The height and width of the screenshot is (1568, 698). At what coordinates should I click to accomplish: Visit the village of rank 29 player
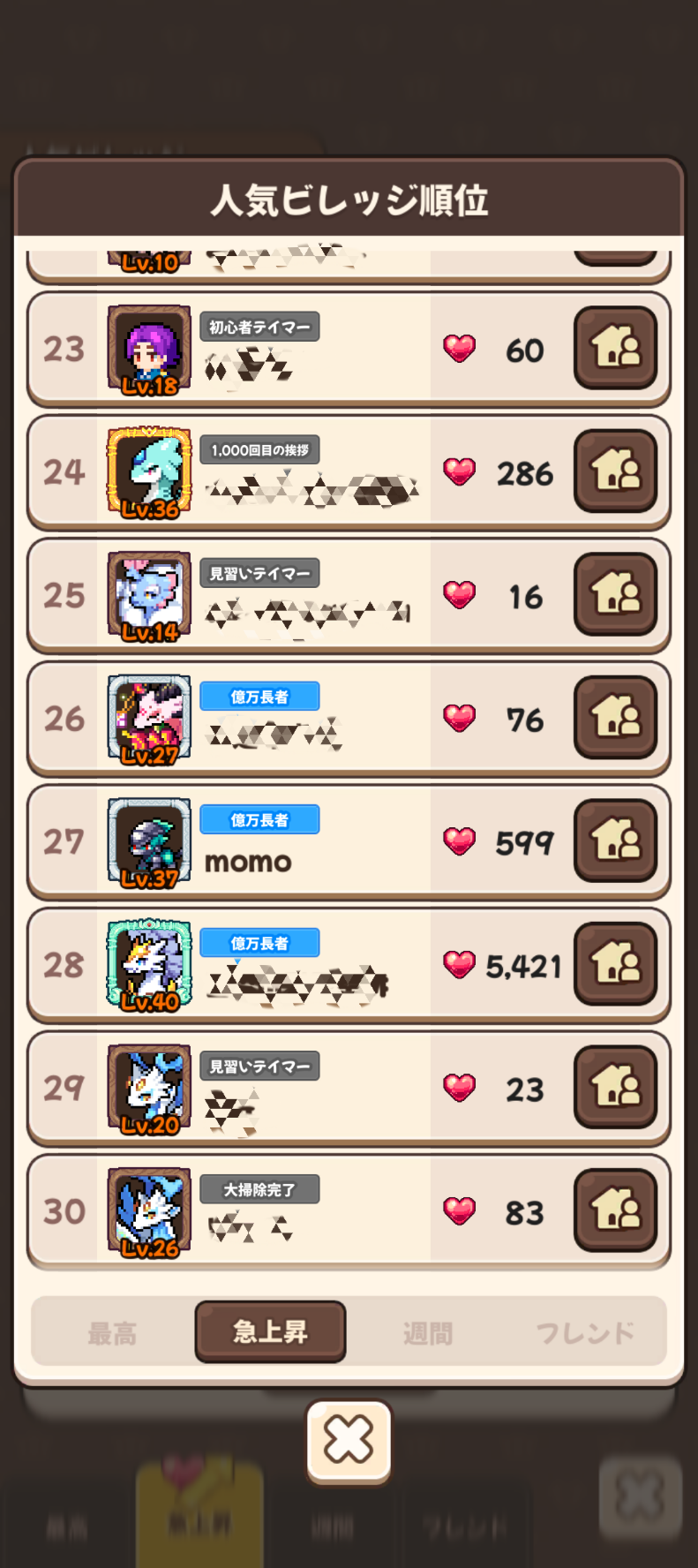pyautogui.click(x=616, y=1088)
